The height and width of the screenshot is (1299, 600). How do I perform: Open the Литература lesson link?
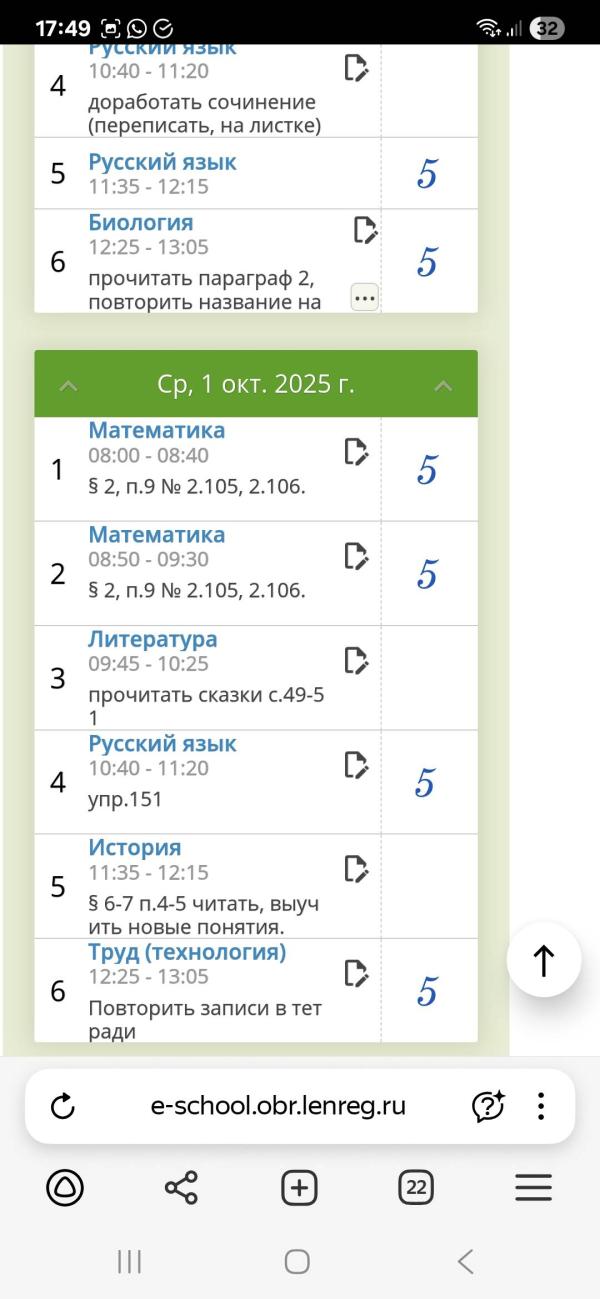pyautogui.click(x=152, y=639)
